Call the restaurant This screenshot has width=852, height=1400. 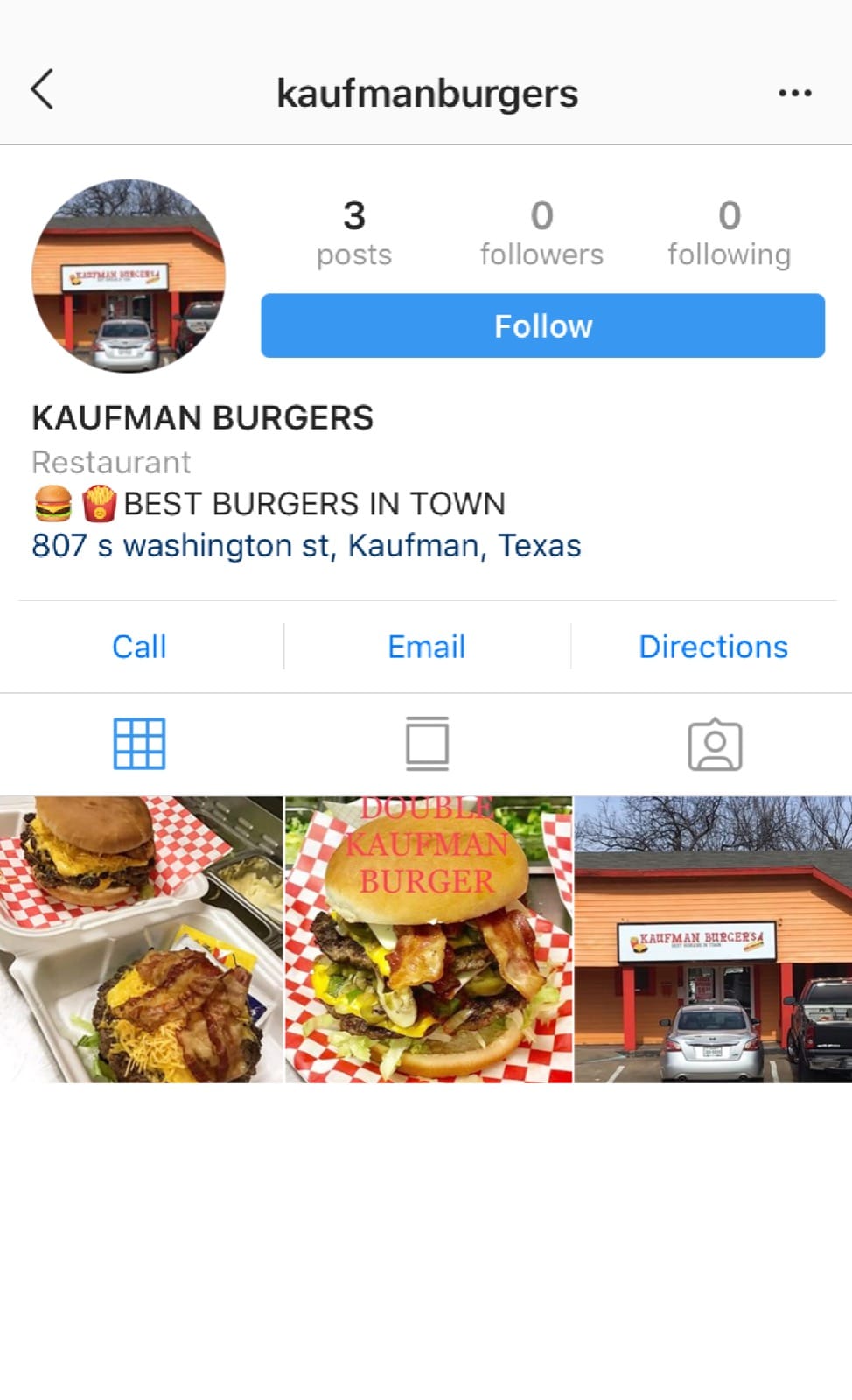click(139, 647)
